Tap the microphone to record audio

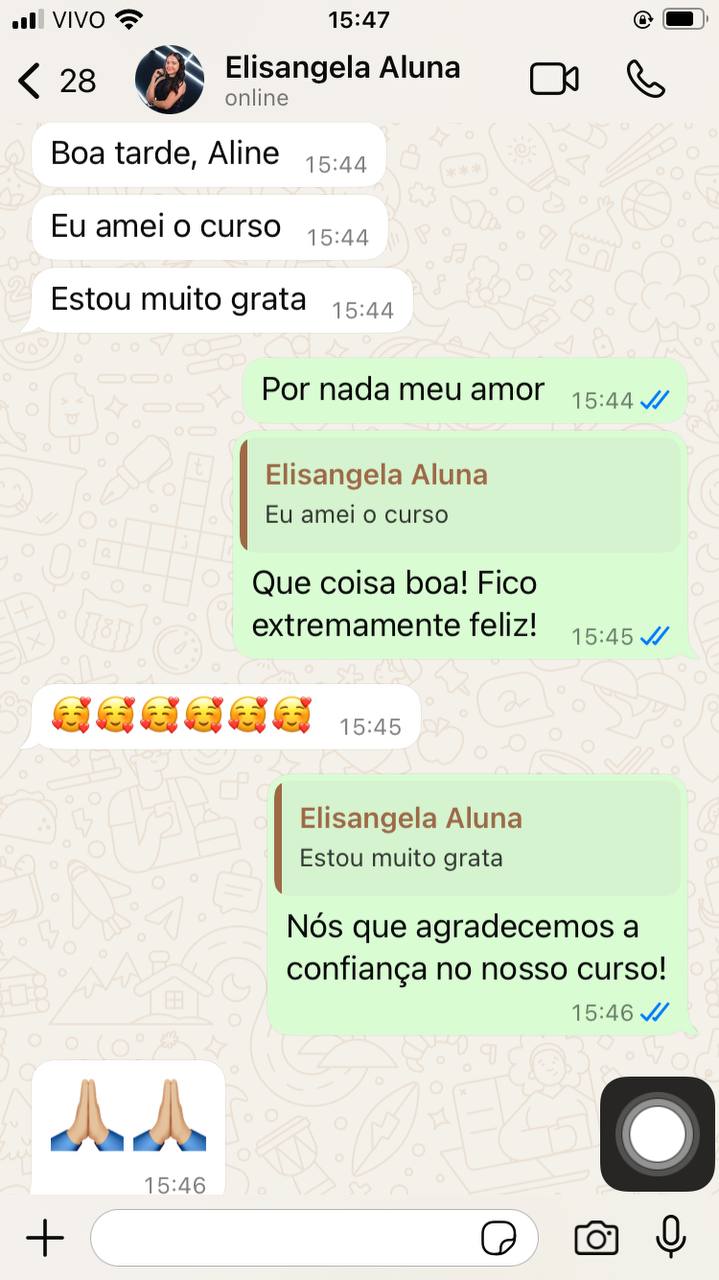click(671, 1238)
